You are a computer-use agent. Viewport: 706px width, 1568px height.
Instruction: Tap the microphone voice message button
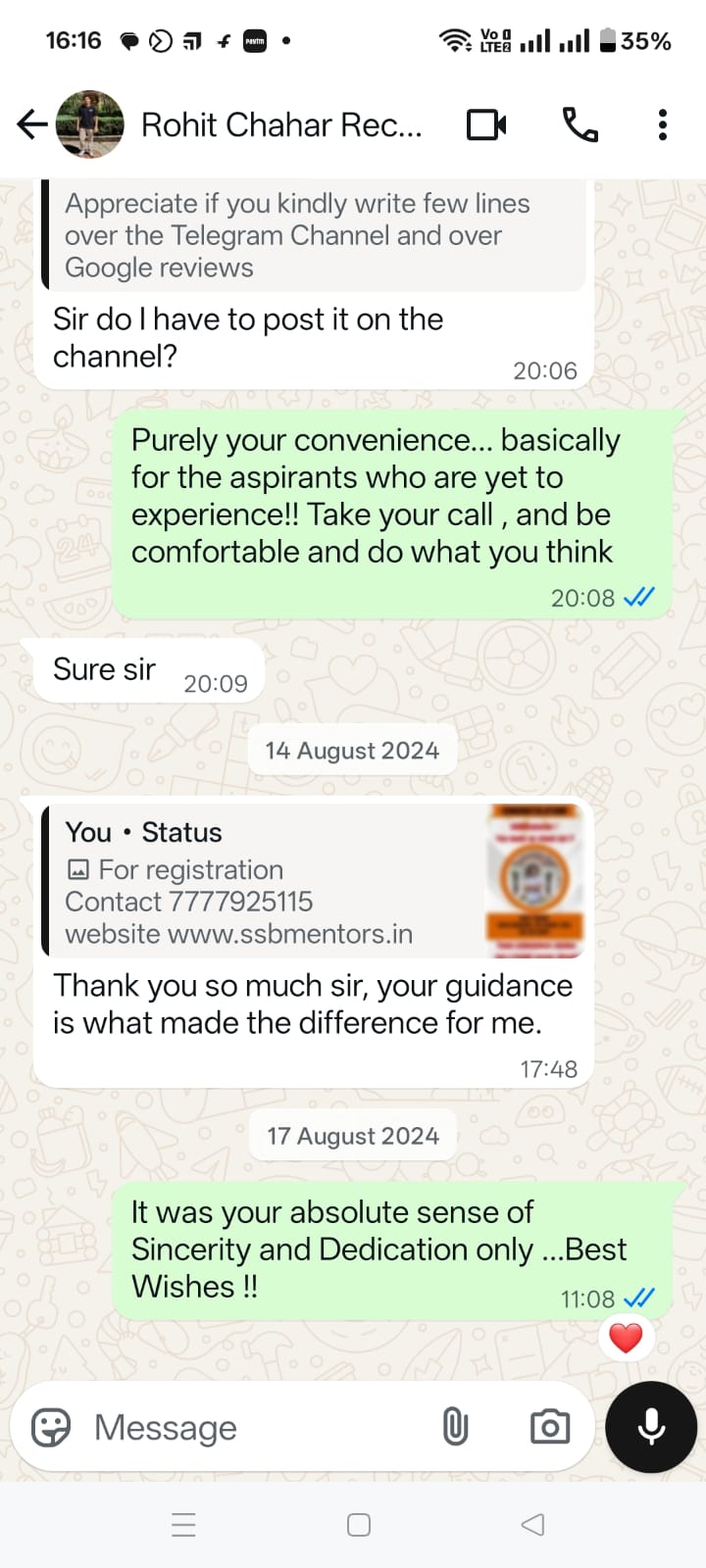[651, 1427]
